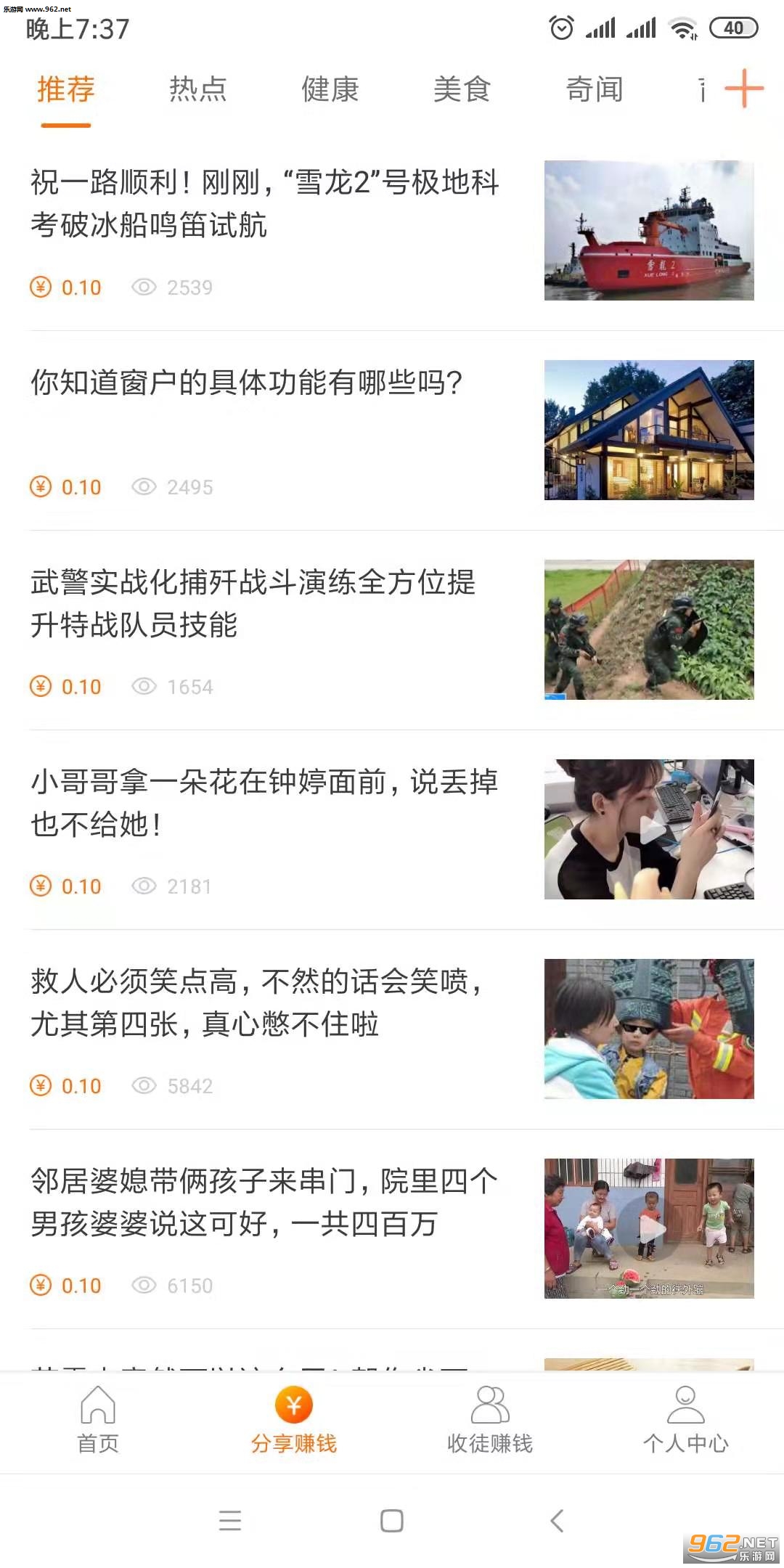Read the article about window functions
Viewport: 784px width, 1568px height.
tap(247, 383)
